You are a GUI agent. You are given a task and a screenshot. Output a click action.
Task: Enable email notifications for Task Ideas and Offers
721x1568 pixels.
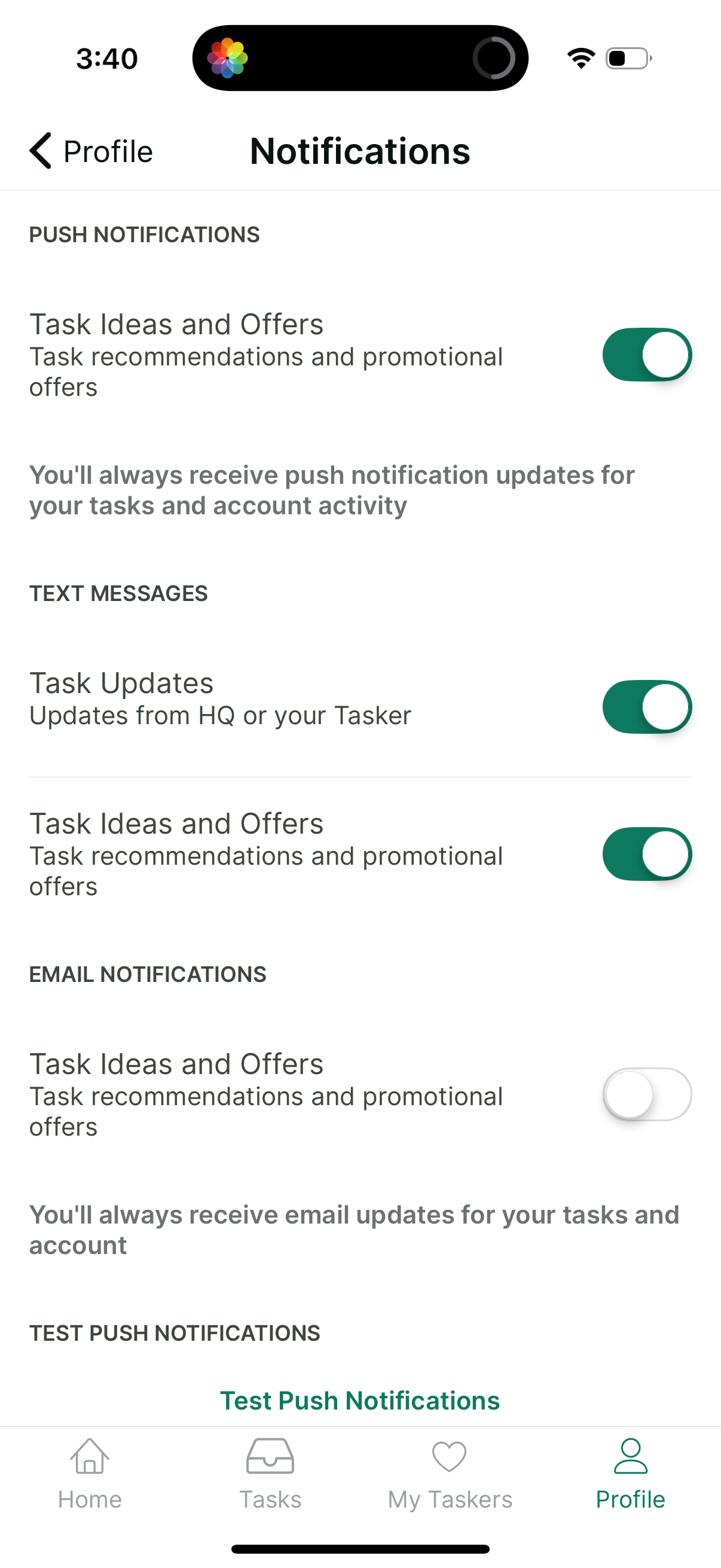(647, 1094)
